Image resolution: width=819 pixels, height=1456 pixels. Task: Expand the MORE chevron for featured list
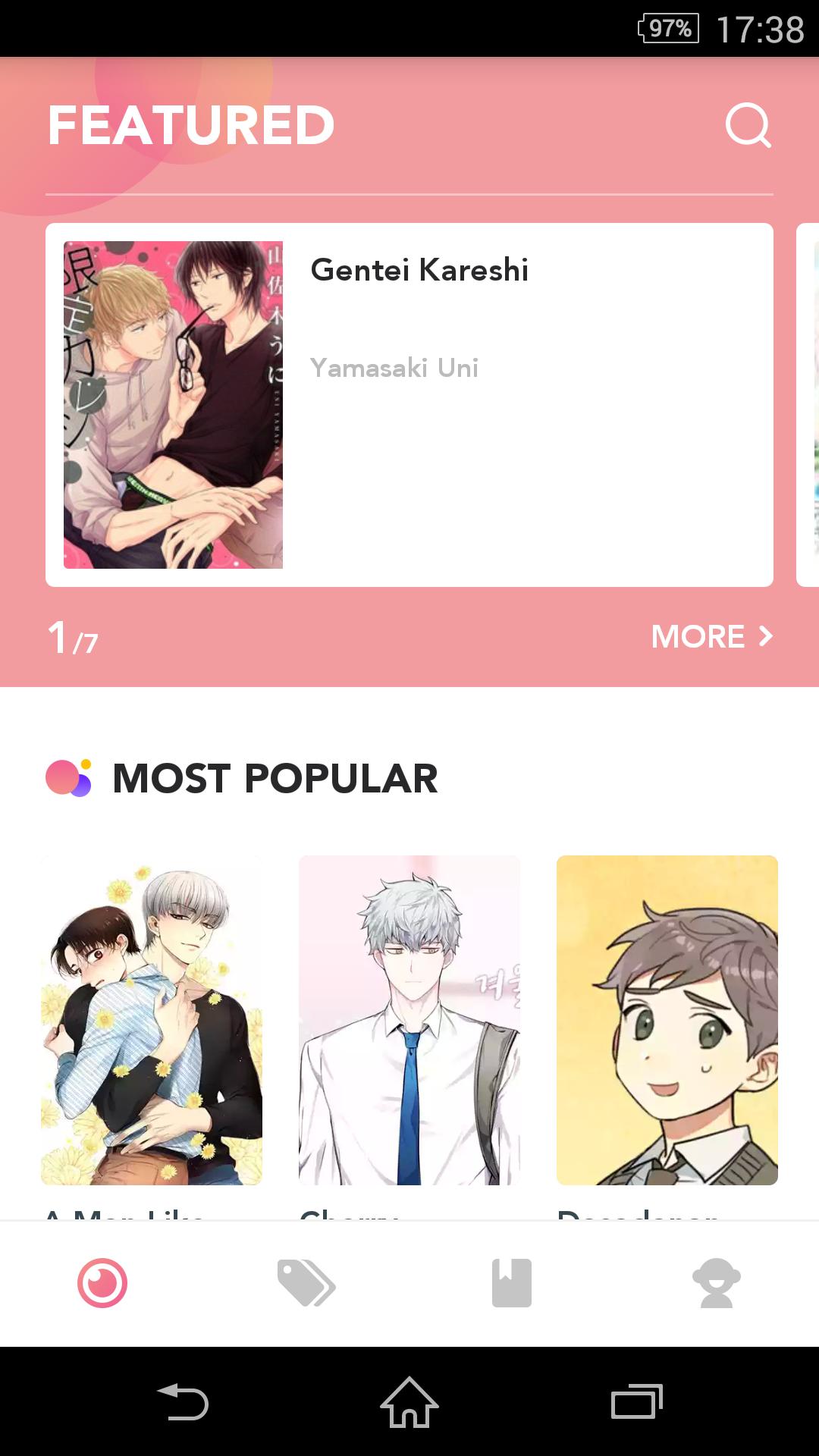[x=766, y=637]
